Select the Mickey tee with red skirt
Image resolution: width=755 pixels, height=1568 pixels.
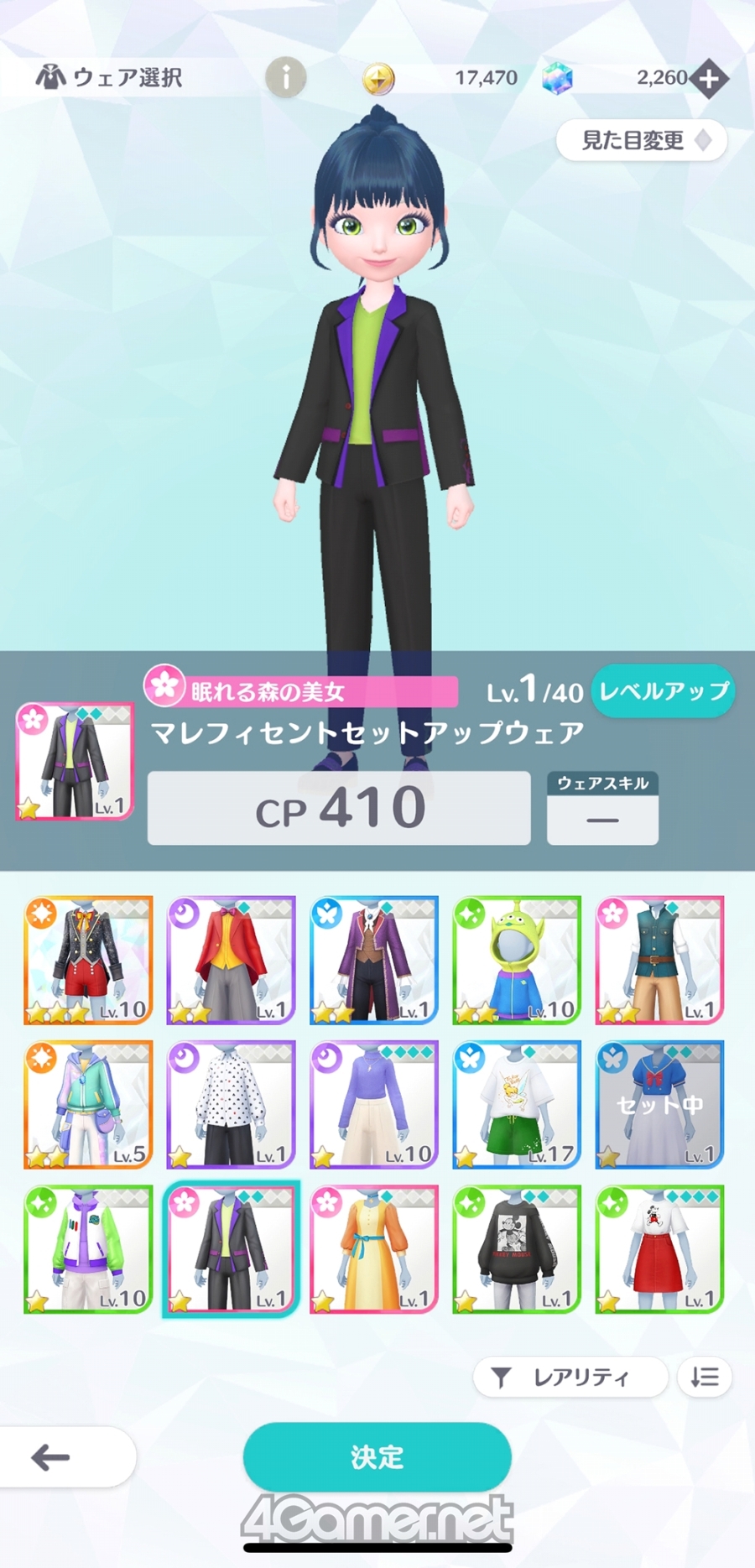click(660, 1249)
